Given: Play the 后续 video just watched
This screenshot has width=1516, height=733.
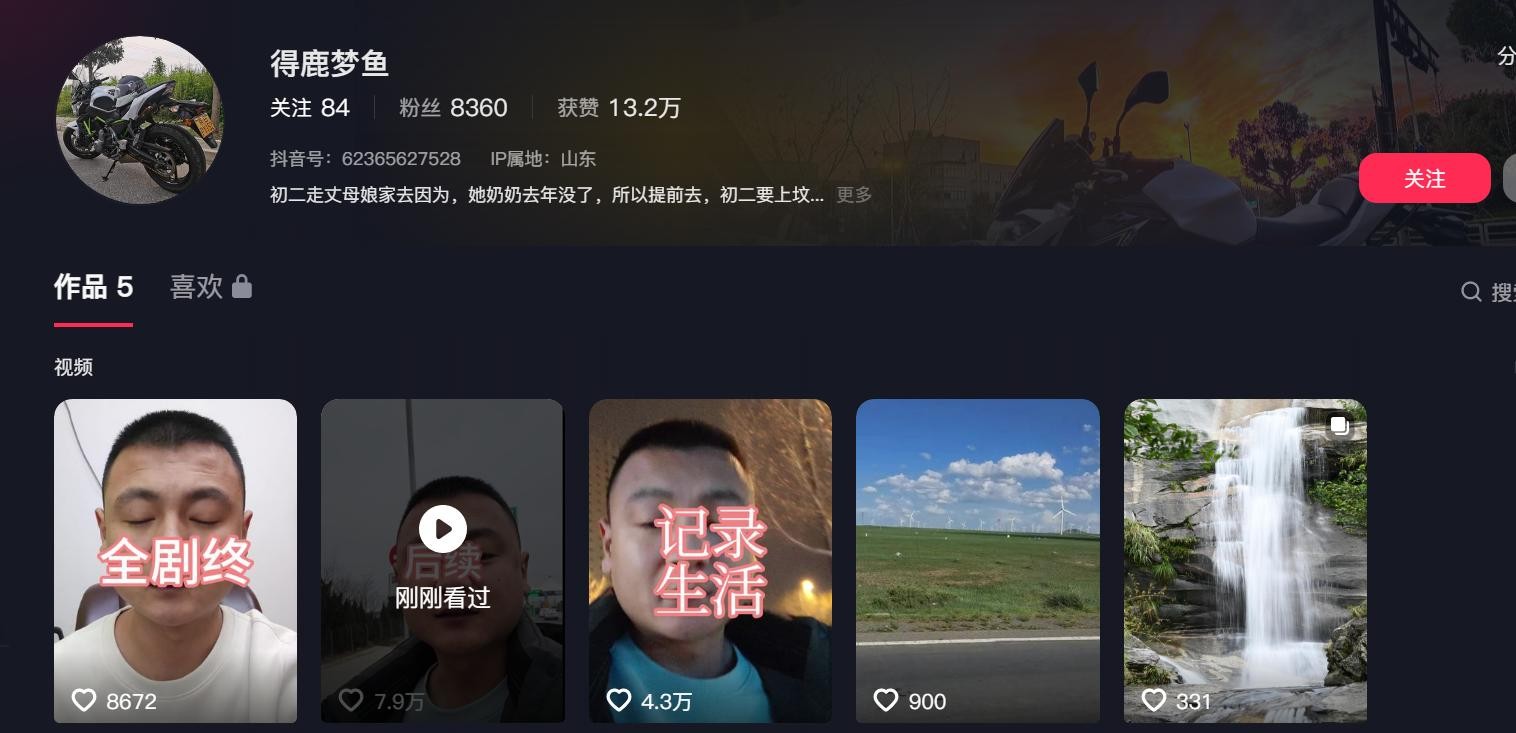Looking at the screenshot, I should click(x=442, y=530).
